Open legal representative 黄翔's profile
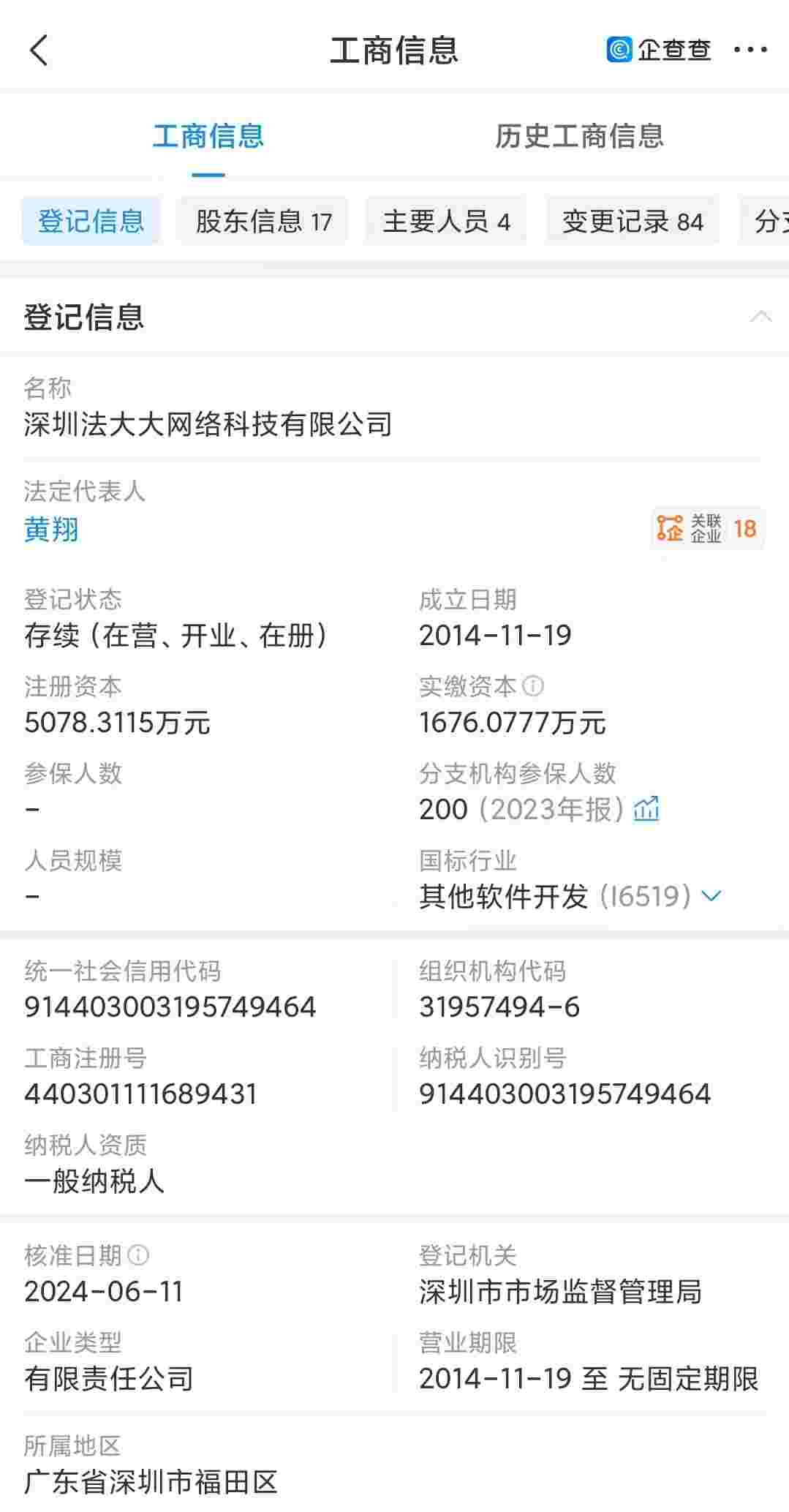The width and height of the screenshot is (789, 1512). pos(51,529)
